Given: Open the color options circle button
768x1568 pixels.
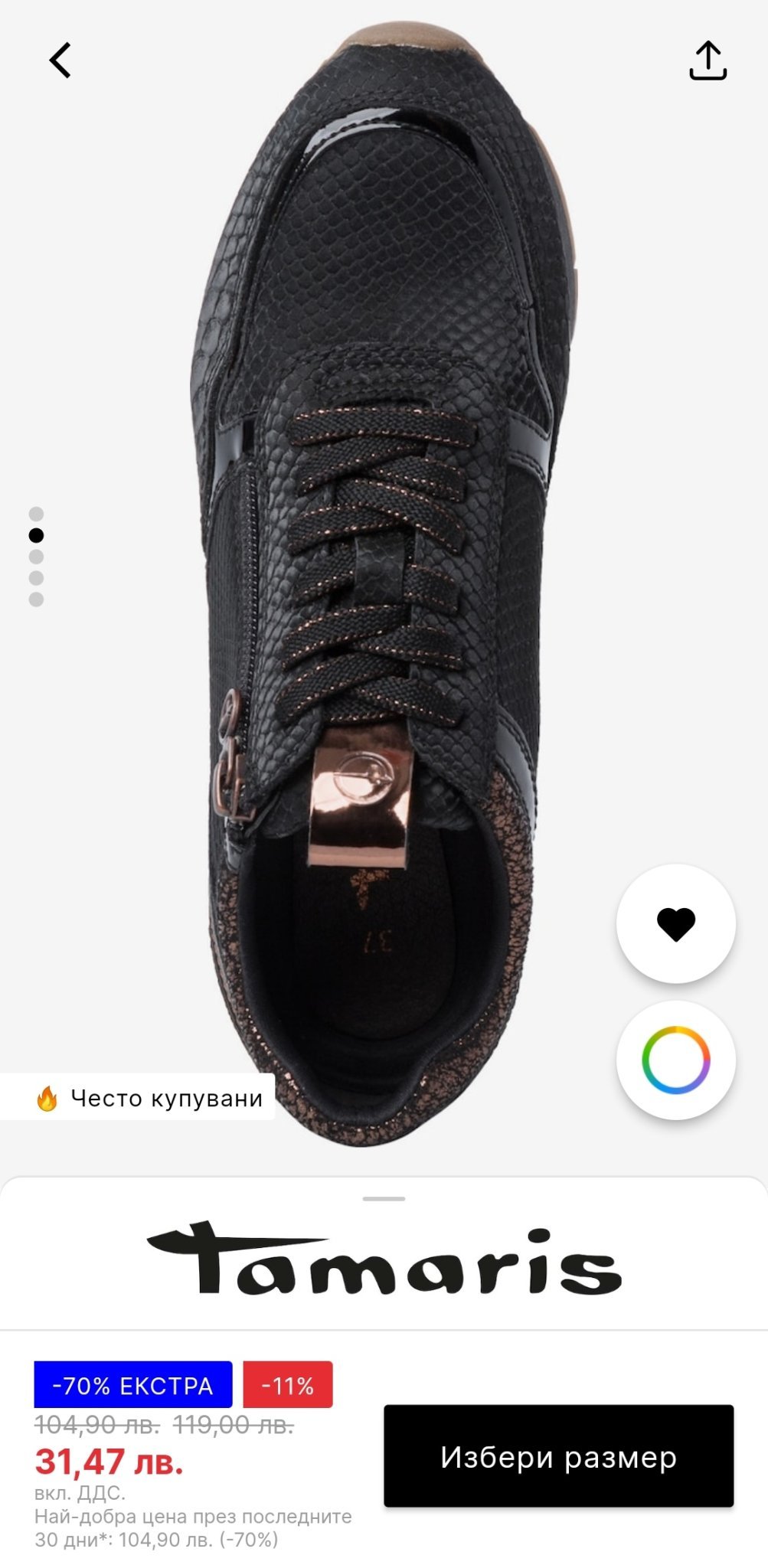Looking at the screenshot, I should (x=676, y=1060).
